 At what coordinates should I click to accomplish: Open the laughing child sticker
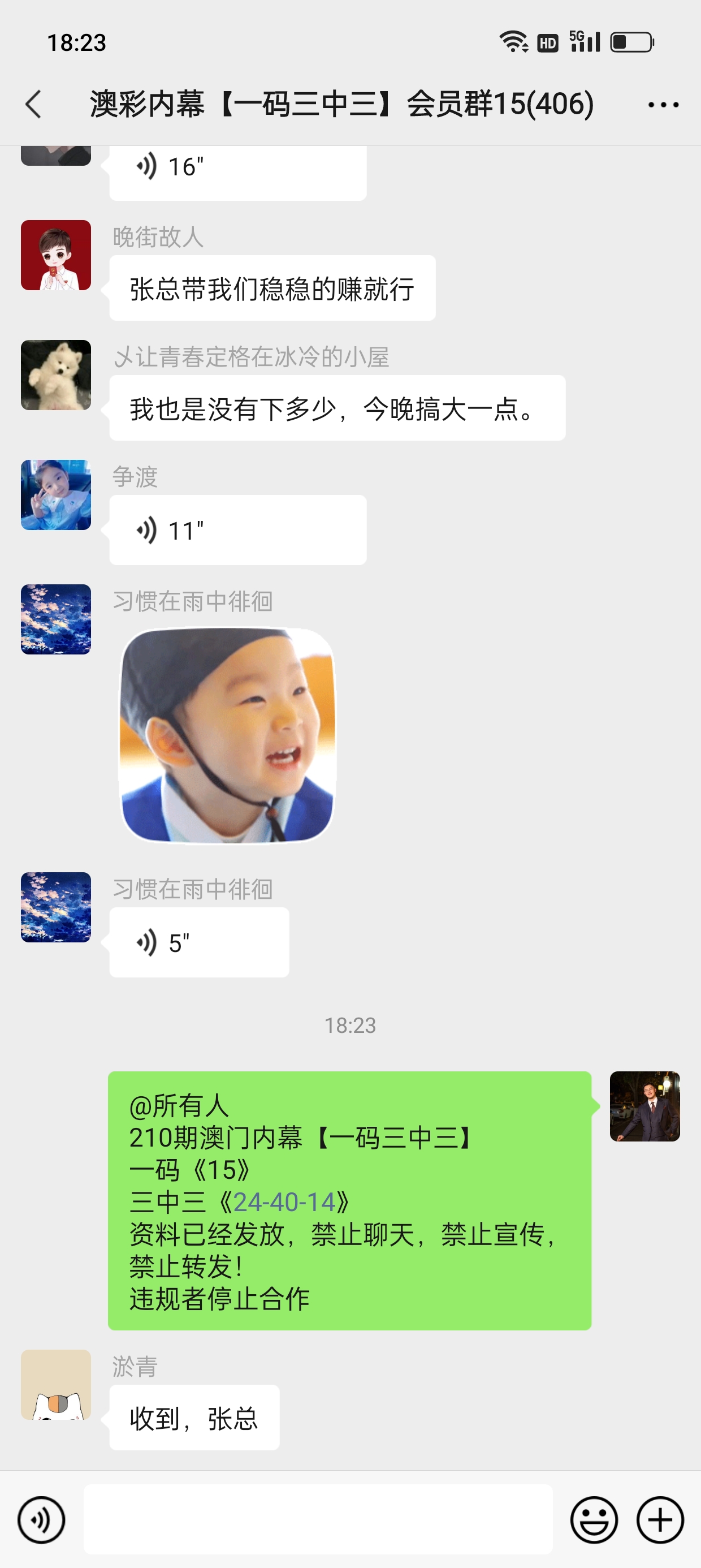[x=228, y=735]
